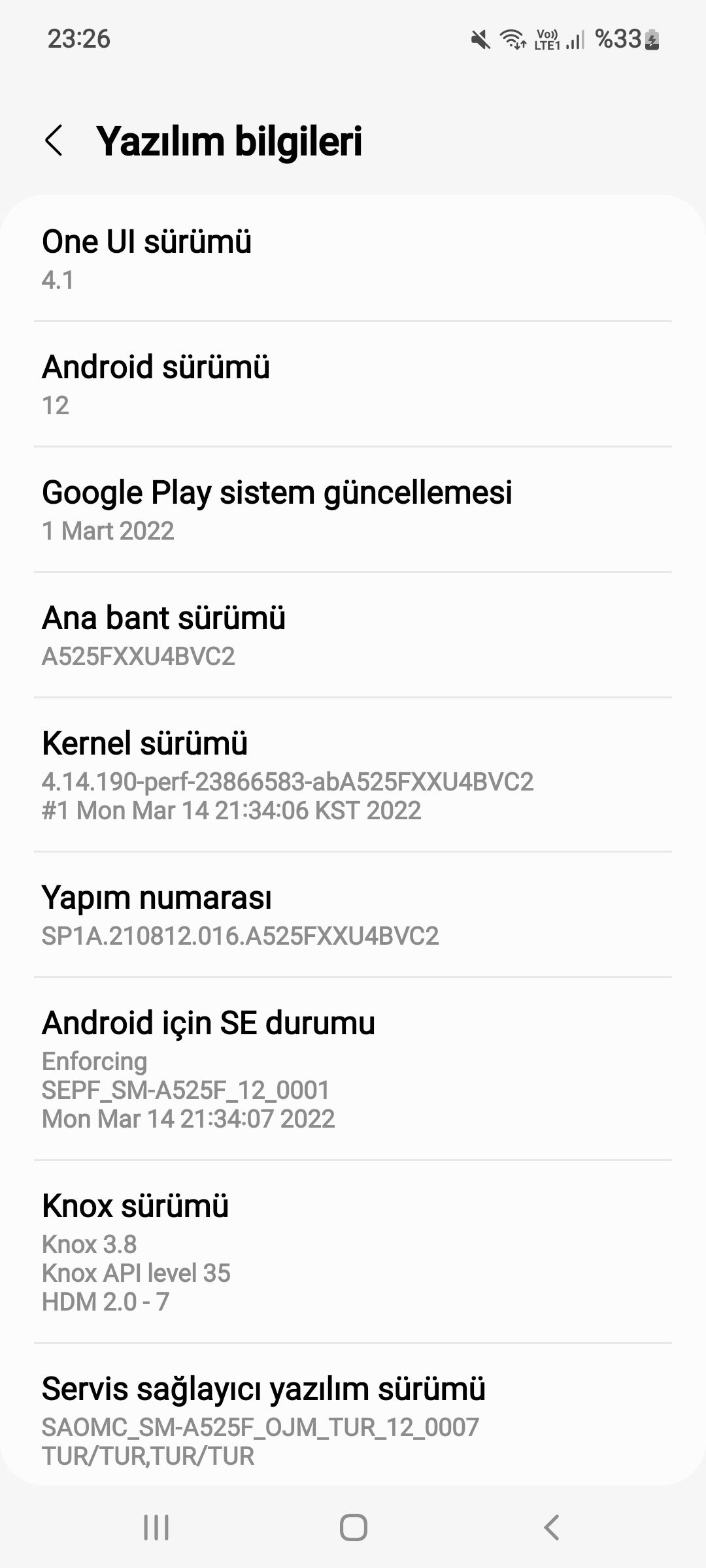
Task: Open recent apps from the navigation bar
Action: click(x=156, y=1527)
